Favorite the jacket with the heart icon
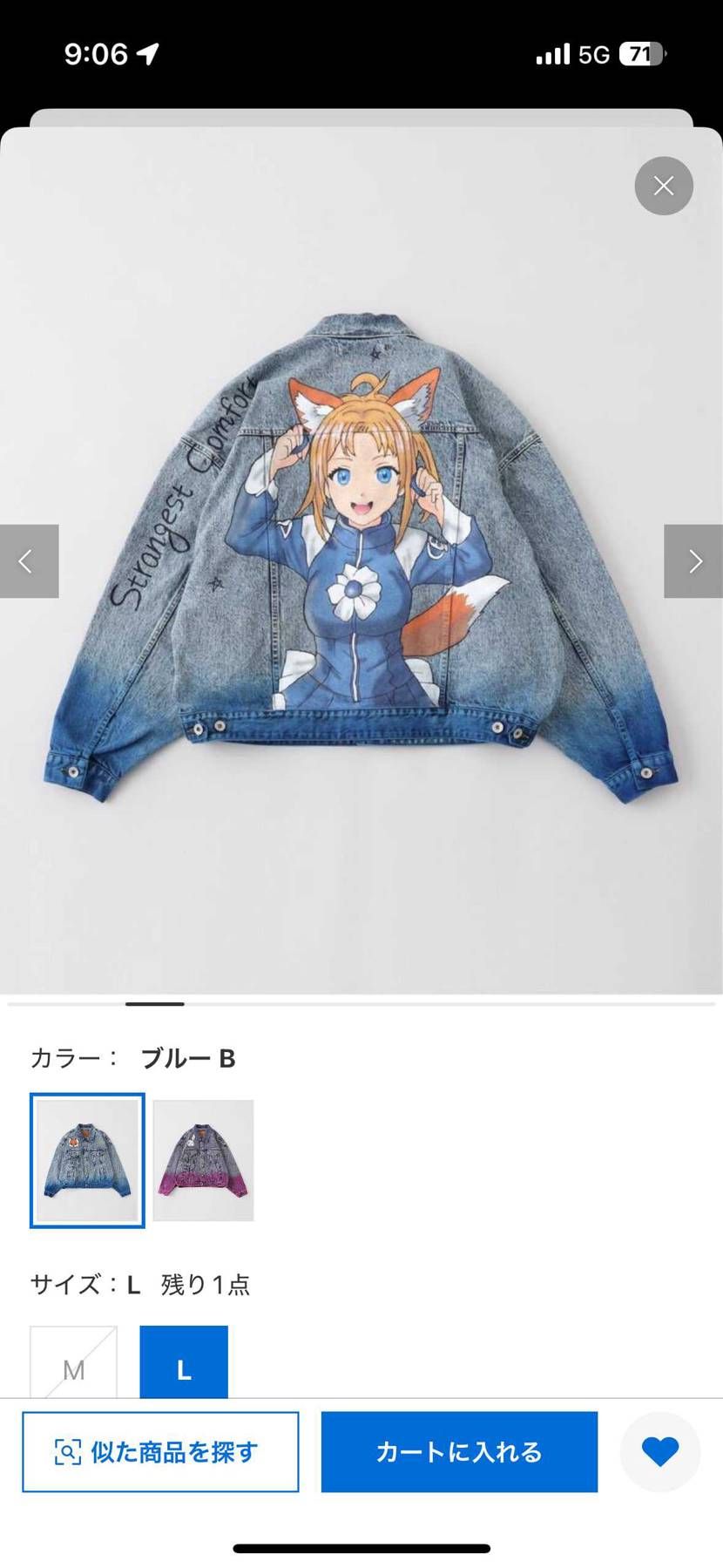Viewport: 723px width, 1568px height. [x=659, y=1452]
